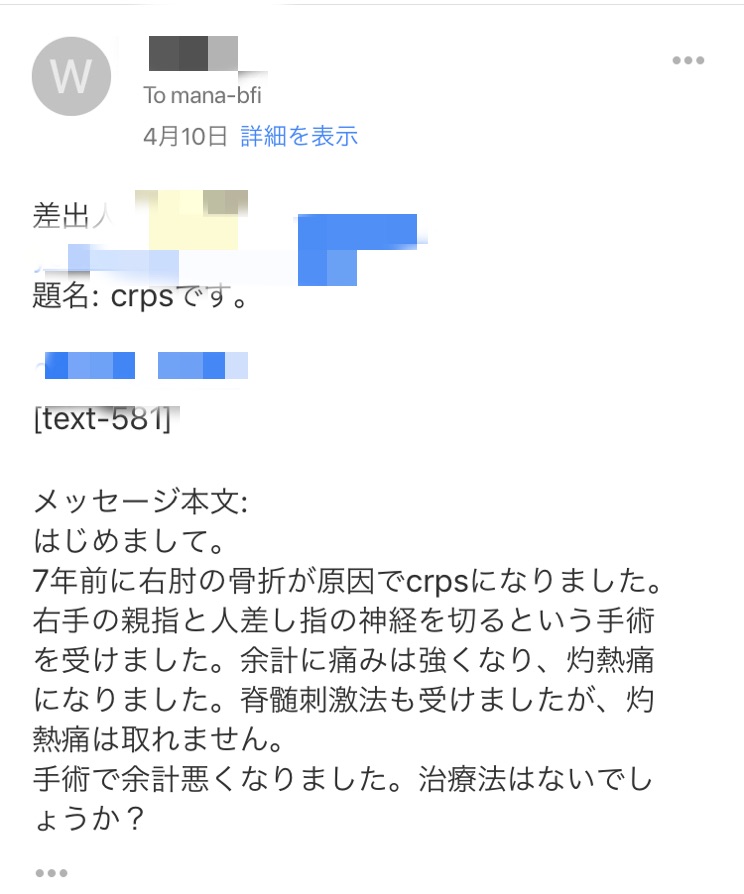
Task: Tap 詳細を表示 to show message details
Action: coord(299,137)
